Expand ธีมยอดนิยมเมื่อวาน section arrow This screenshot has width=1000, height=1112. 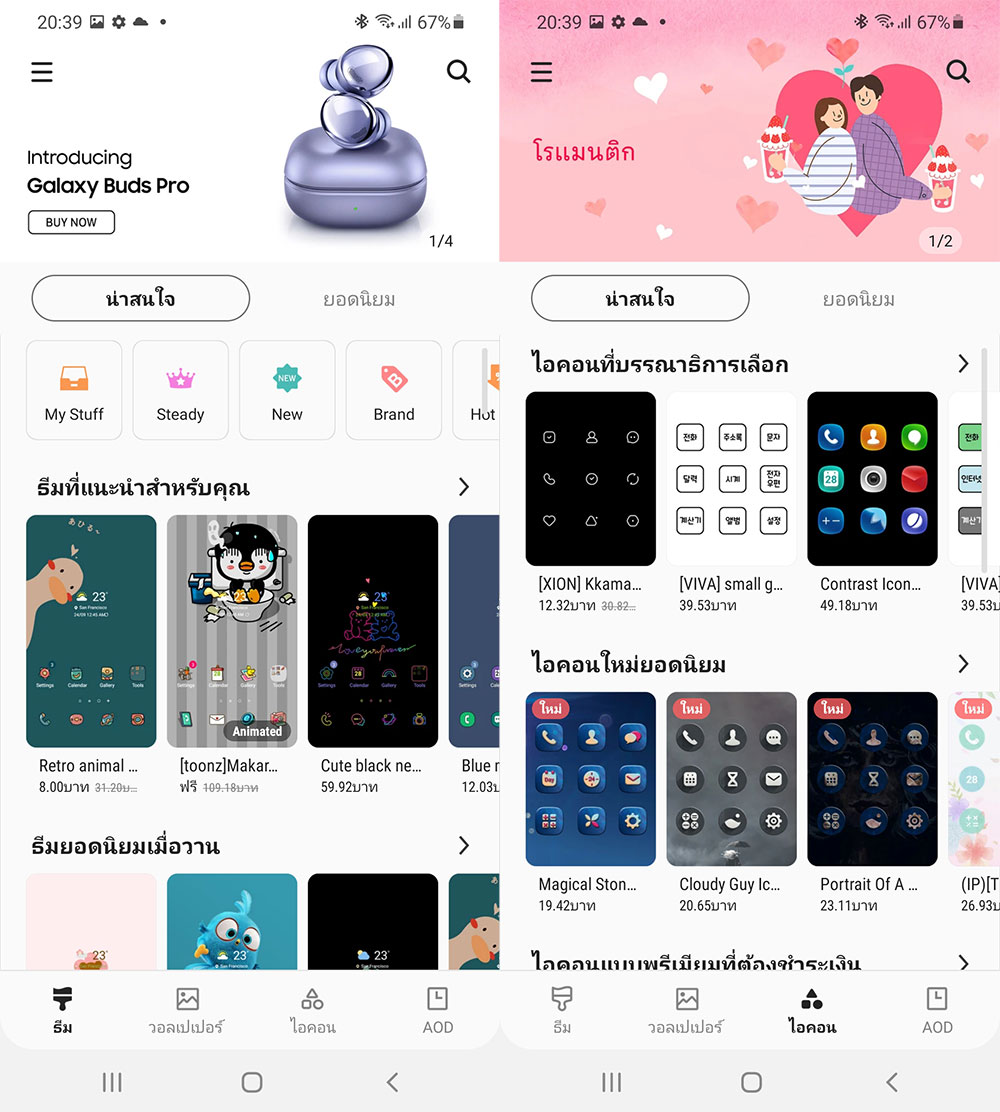pyautogui.click(x=463, y=845)
